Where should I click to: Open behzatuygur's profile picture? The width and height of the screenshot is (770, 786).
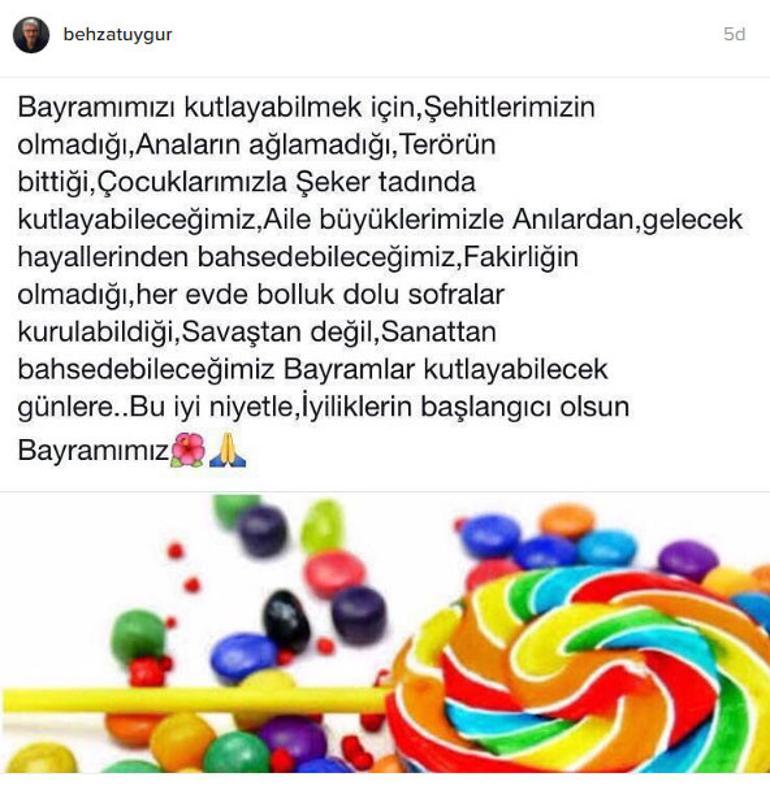(31, 36)
